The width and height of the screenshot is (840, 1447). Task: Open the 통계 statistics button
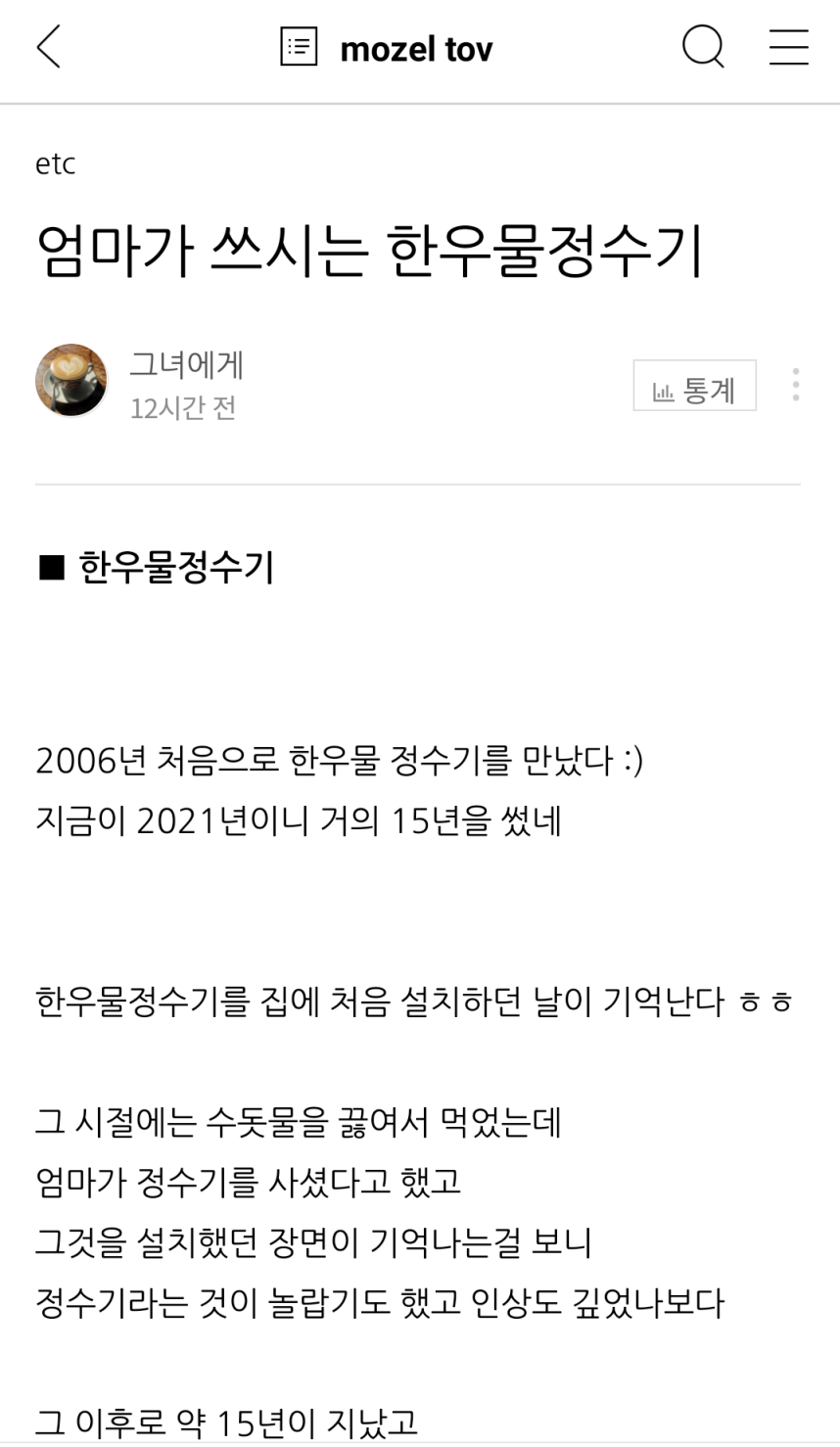694,386
